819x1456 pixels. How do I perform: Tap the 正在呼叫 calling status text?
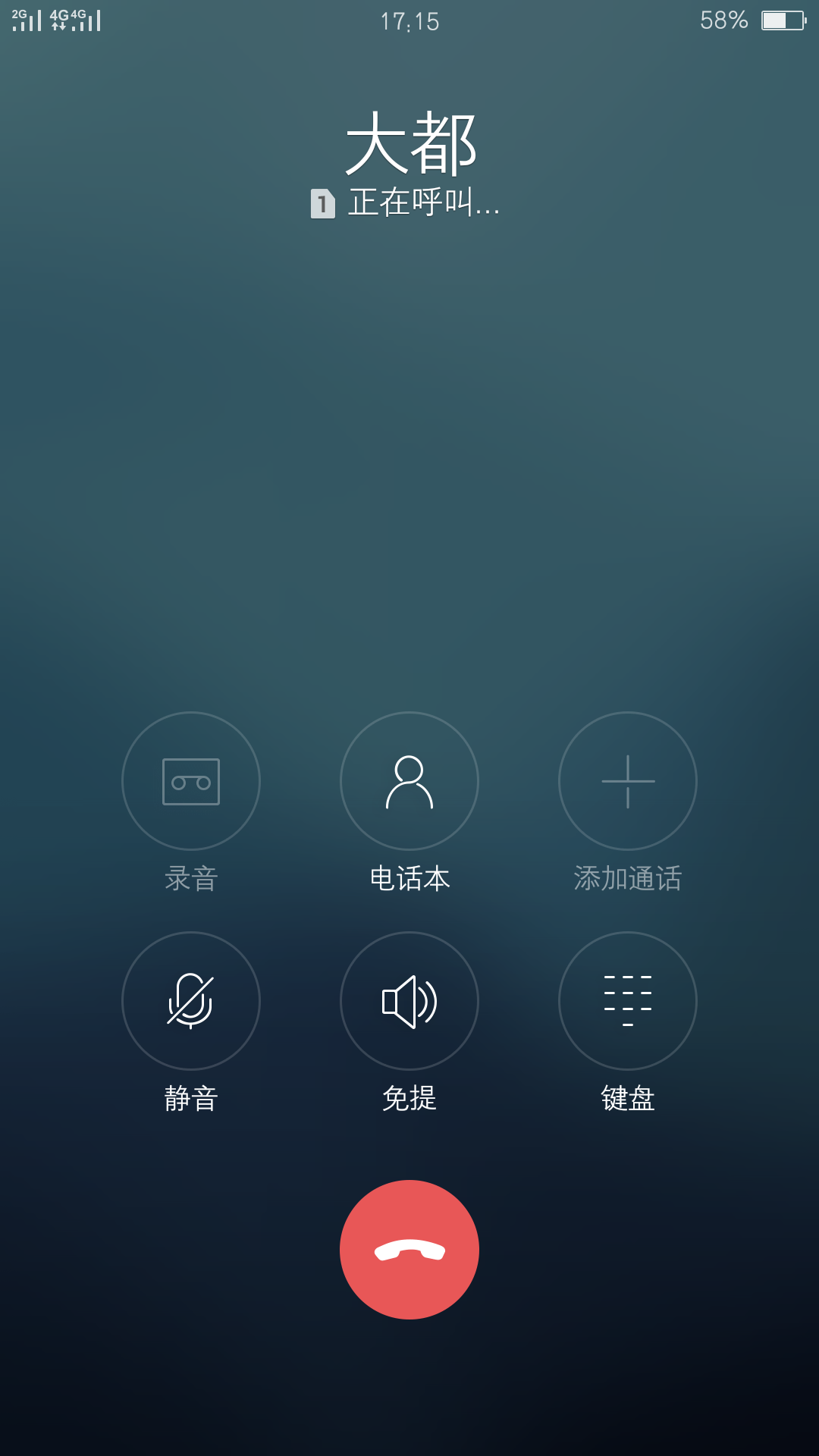pos(425,202)
